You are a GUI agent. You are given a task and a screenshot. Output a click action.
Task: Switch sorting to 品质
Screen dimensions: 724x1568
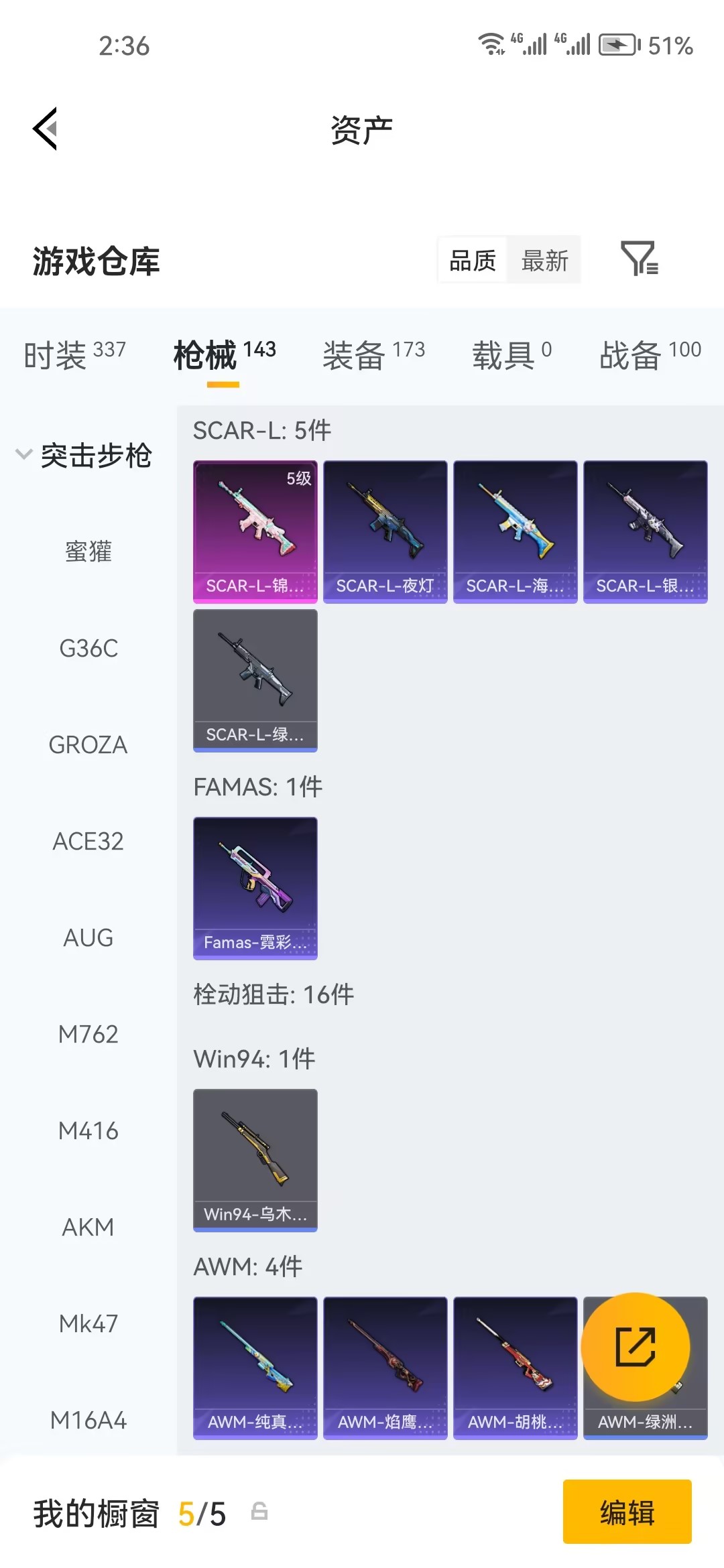[471, 260]
